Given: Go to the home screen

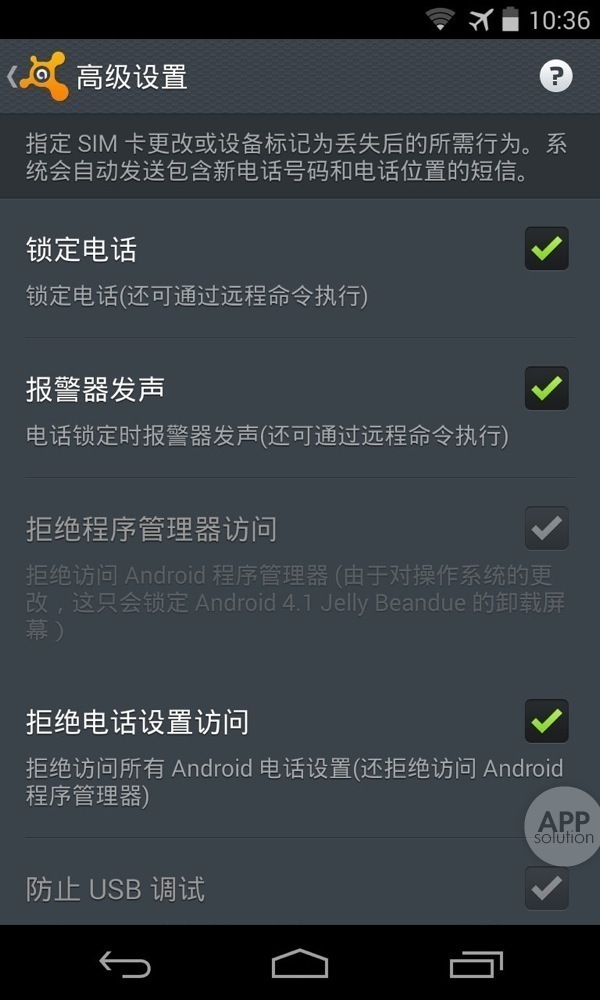Looking at the screenshot, I should coord(300,964).
